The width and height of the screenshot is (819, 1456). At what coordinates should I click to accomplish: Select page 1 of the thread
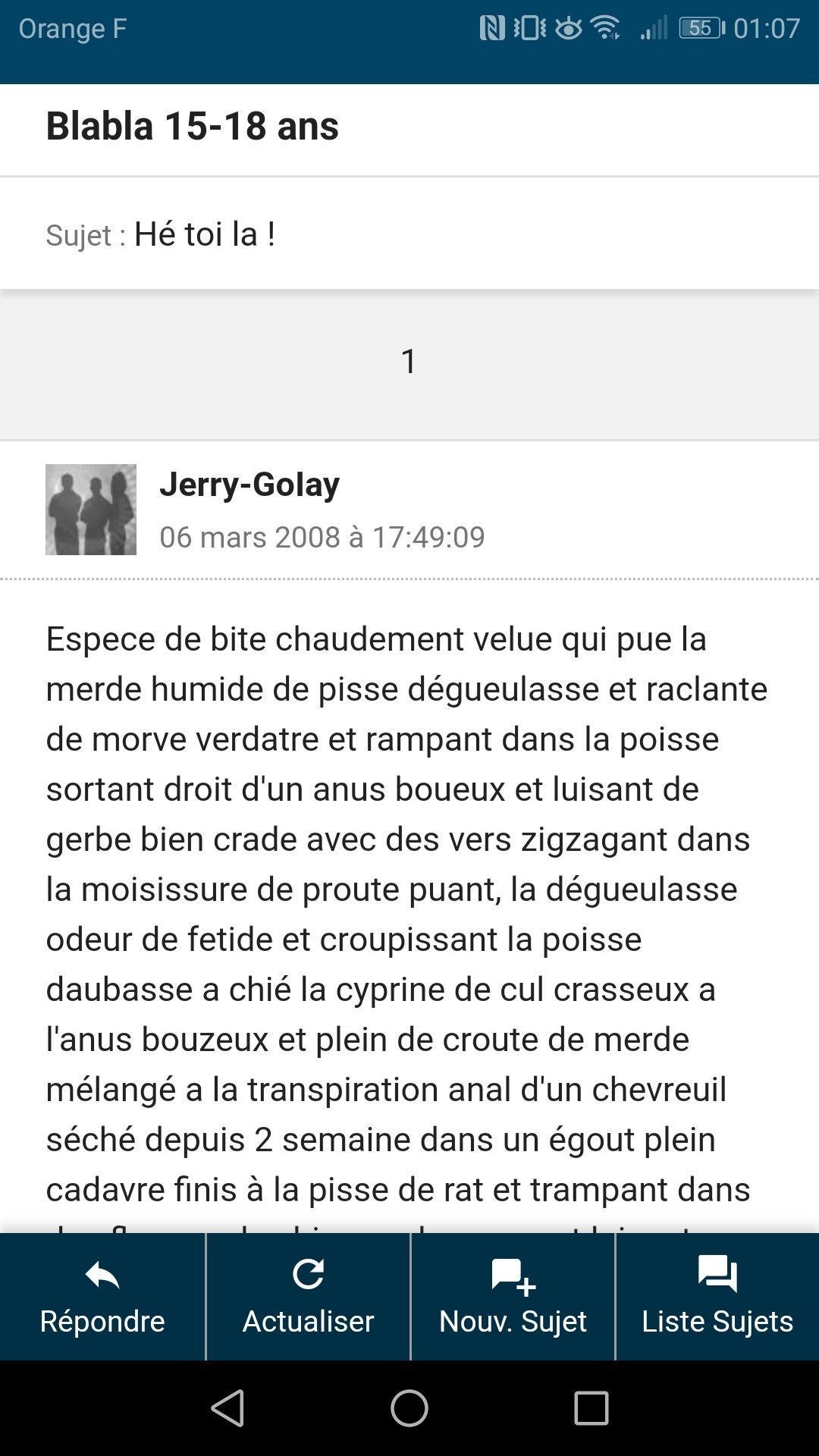pyautogui.click(x=409, y=362)
